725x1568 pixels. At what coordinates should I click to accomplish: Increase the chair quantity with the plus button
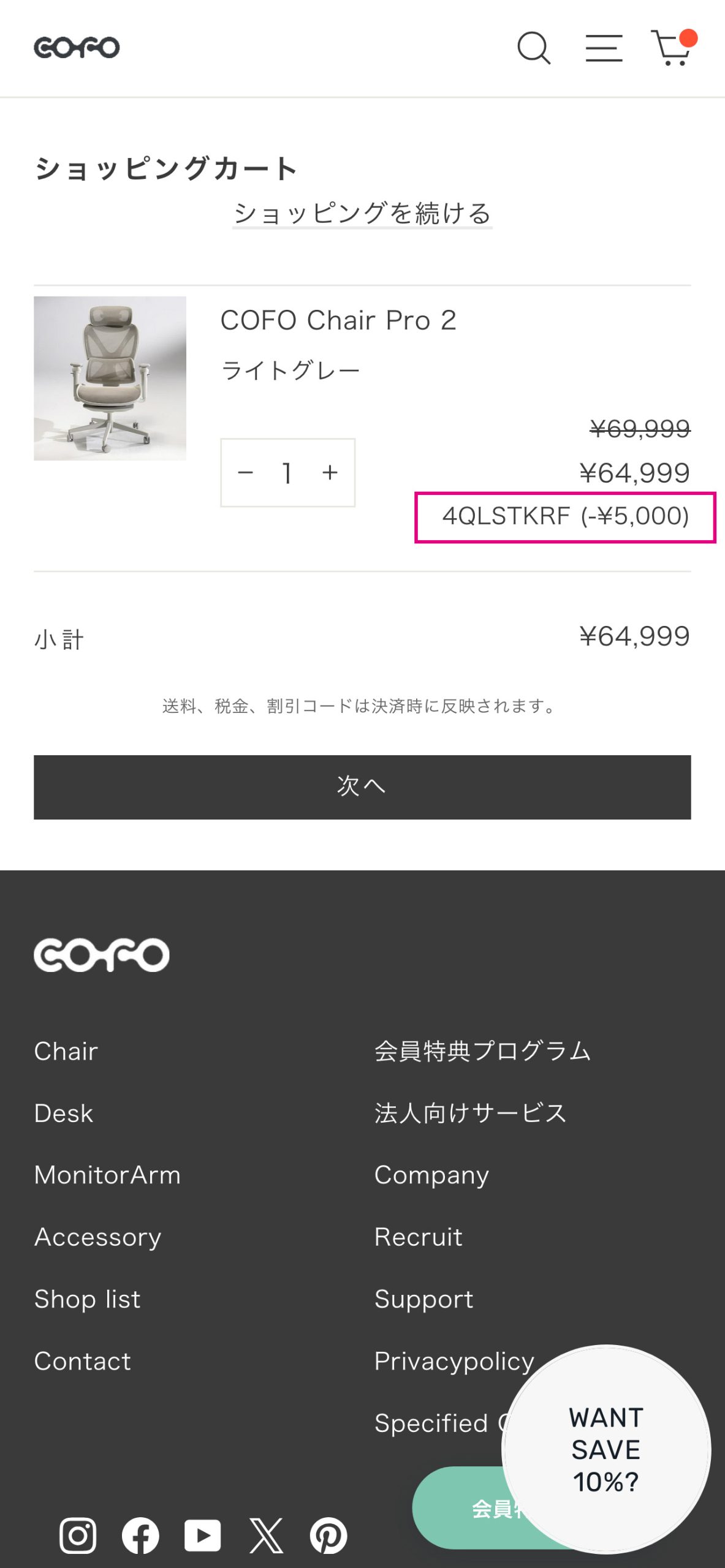(329, 472)
